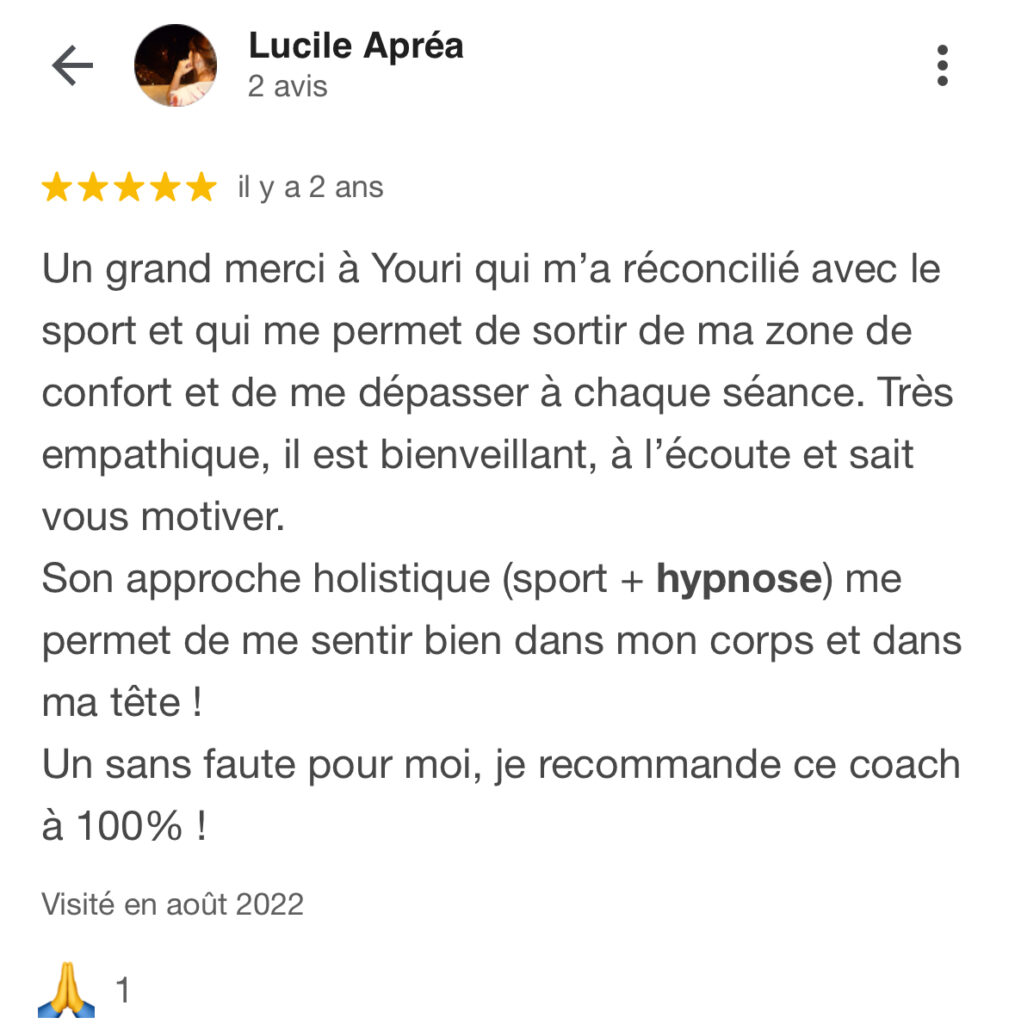This screenshot has width=1015, height=1024.
Task: React with the praying hands emoji
Action: click(66, 992)
